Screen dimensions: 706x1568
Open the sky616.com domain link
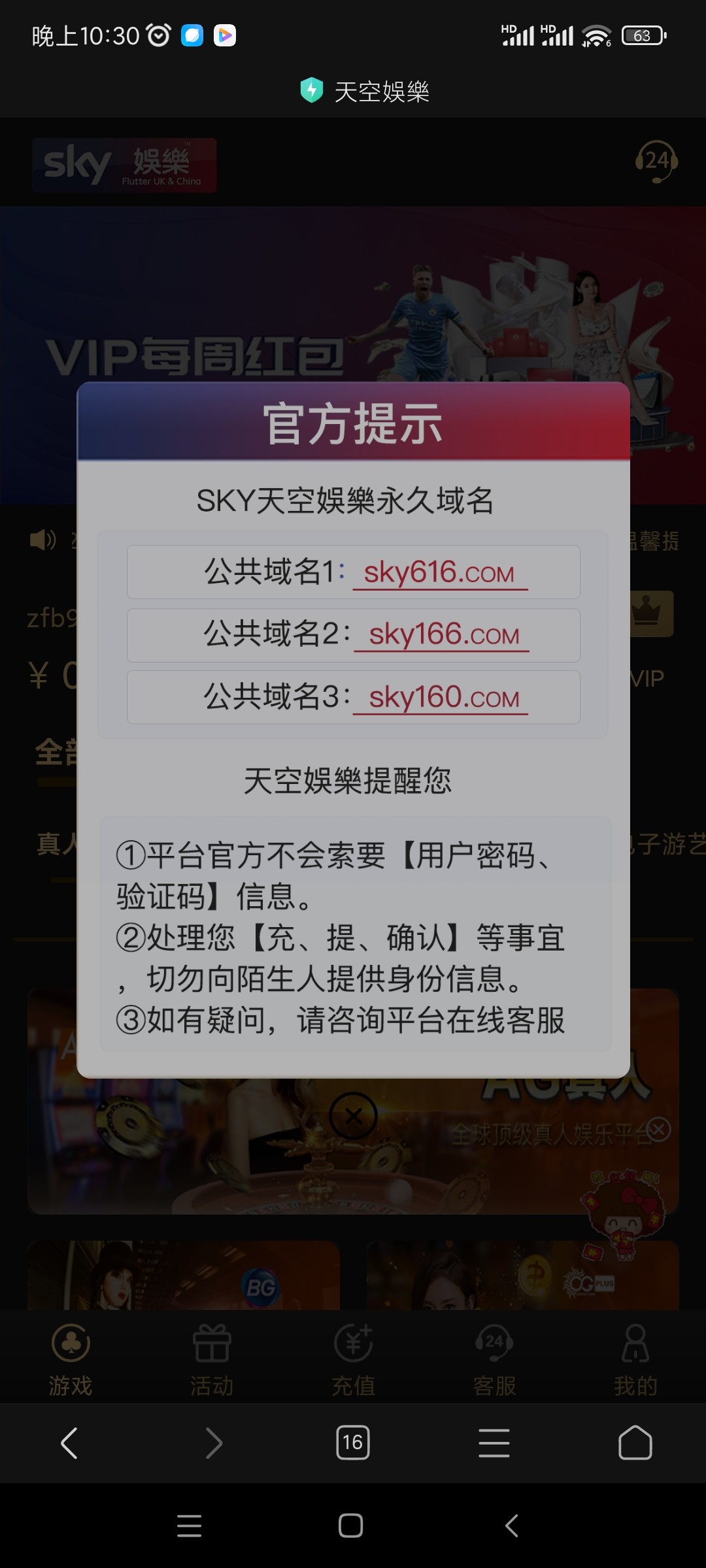(439, 573)
